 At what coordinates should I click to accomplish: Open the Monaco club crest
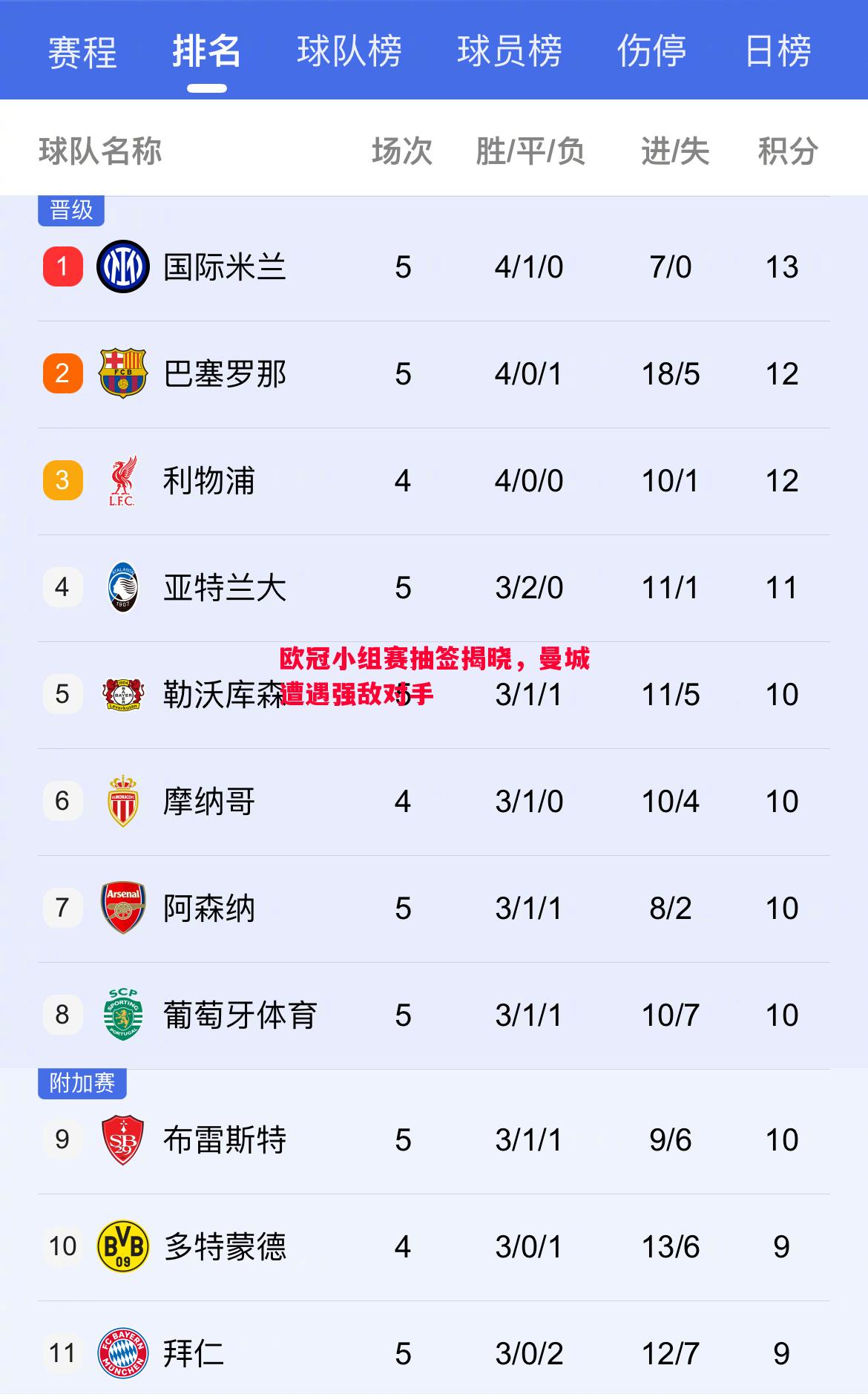pyautogui.click(x=123, y=801)
